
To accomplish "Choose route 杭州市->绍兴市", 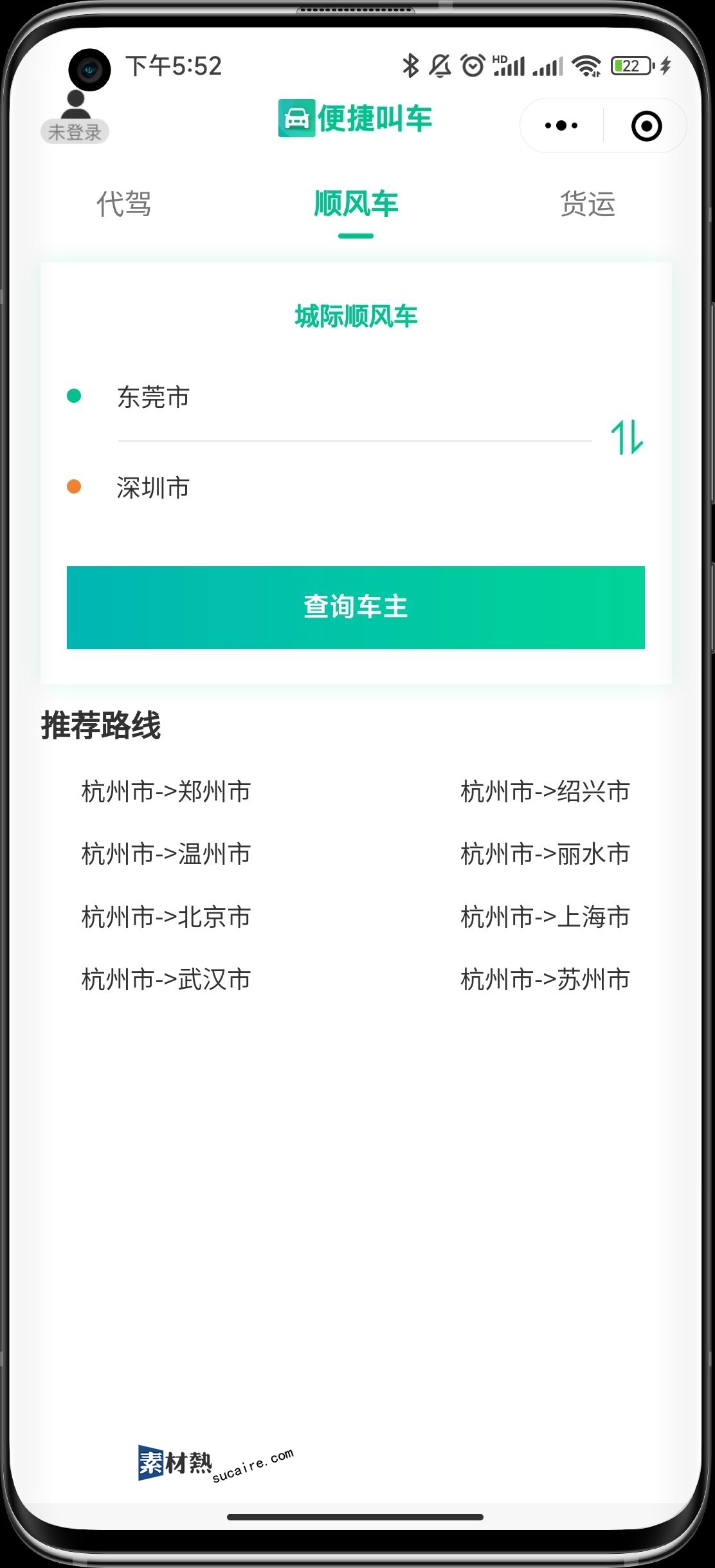I will point(545,791).
